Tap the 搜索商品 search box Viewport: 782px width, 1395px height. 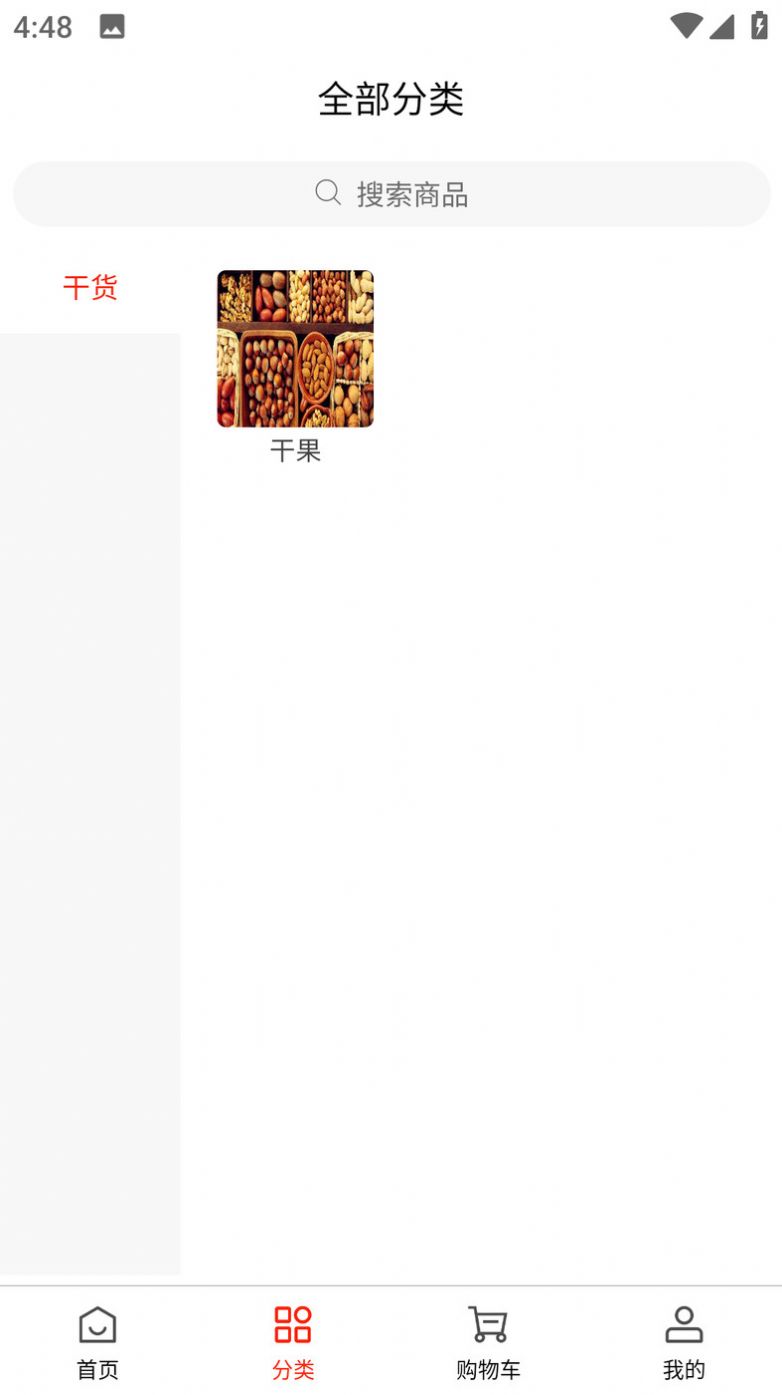(391, 194)
